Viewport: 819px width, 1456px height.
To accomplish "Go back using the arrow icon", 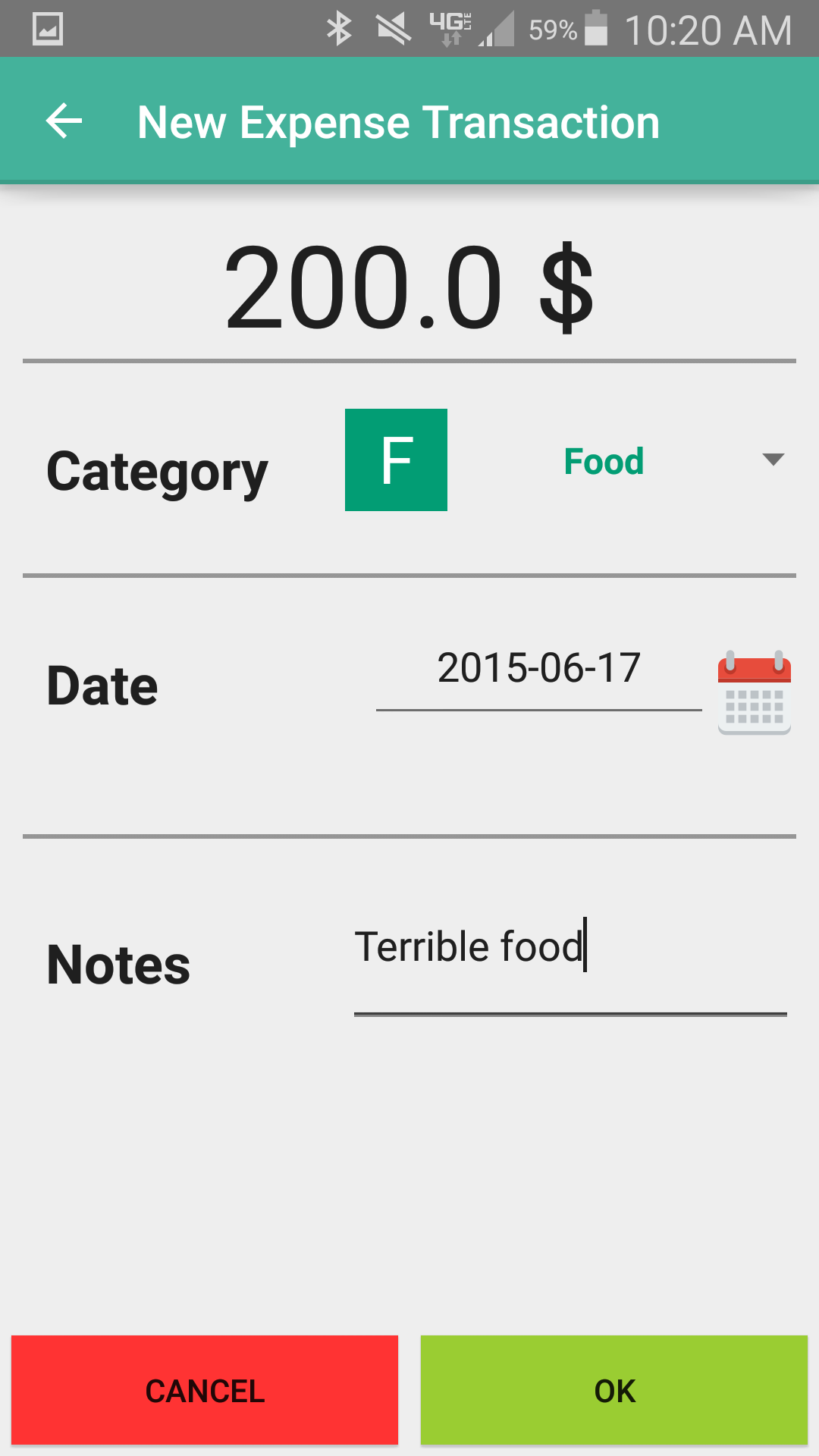I will tap(64, 121).
